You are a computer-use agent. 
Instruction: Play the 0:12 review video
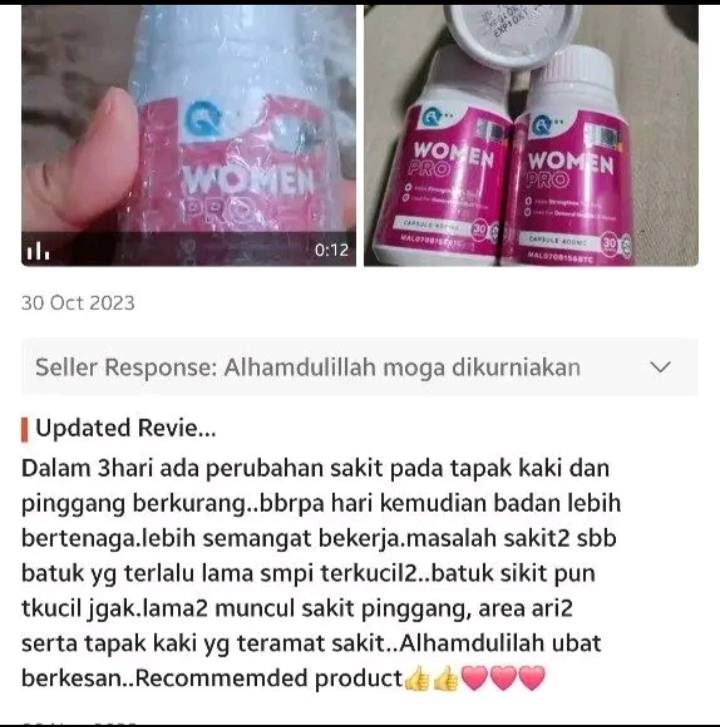coord(188,135)
